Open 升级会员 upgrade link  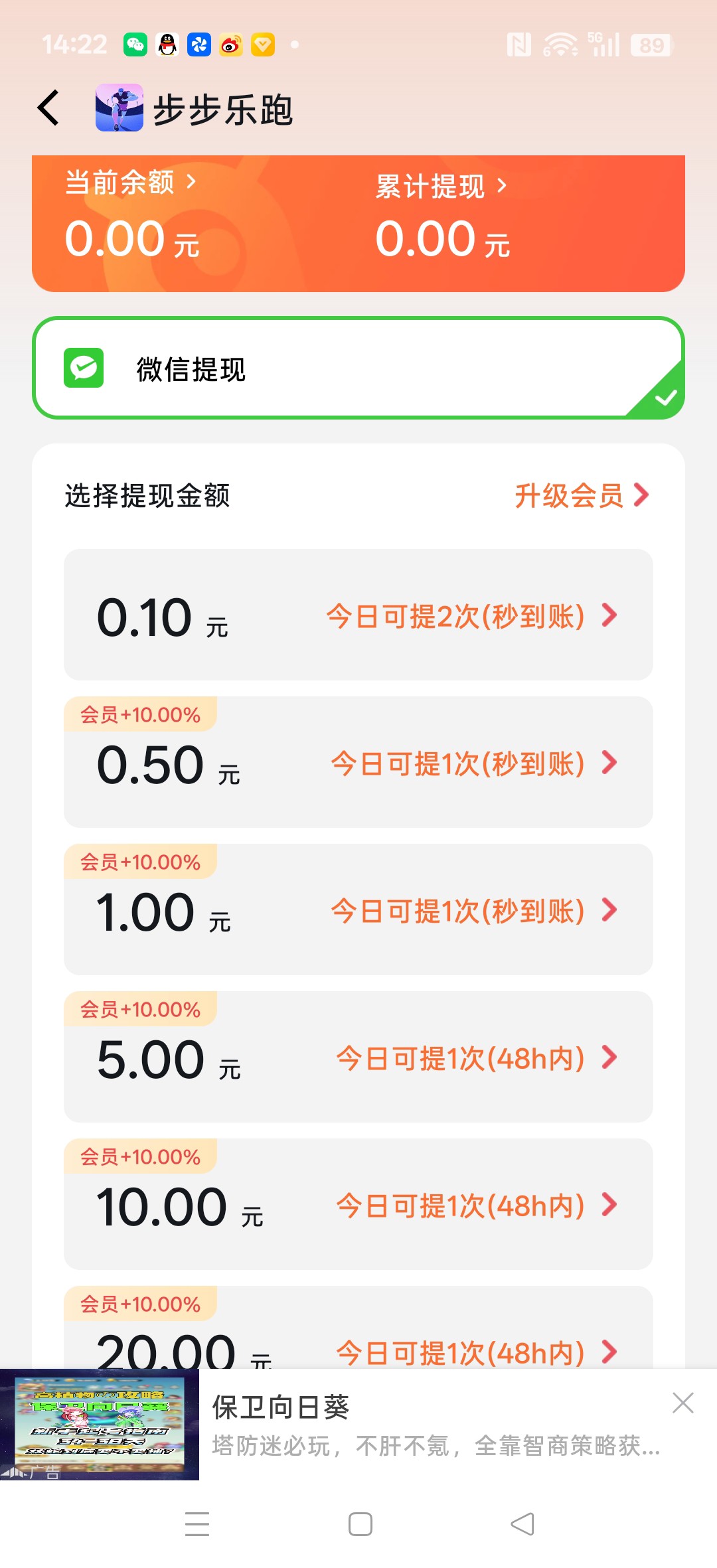pos(582,495)
